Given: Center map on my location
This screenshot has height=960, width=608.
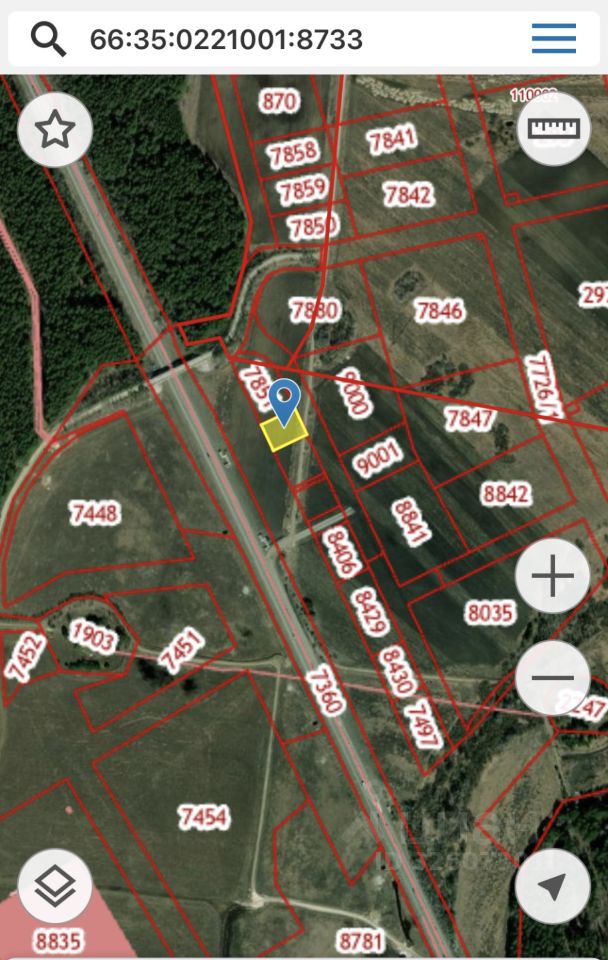Looking at the screenshot, I should coord(552,885).
